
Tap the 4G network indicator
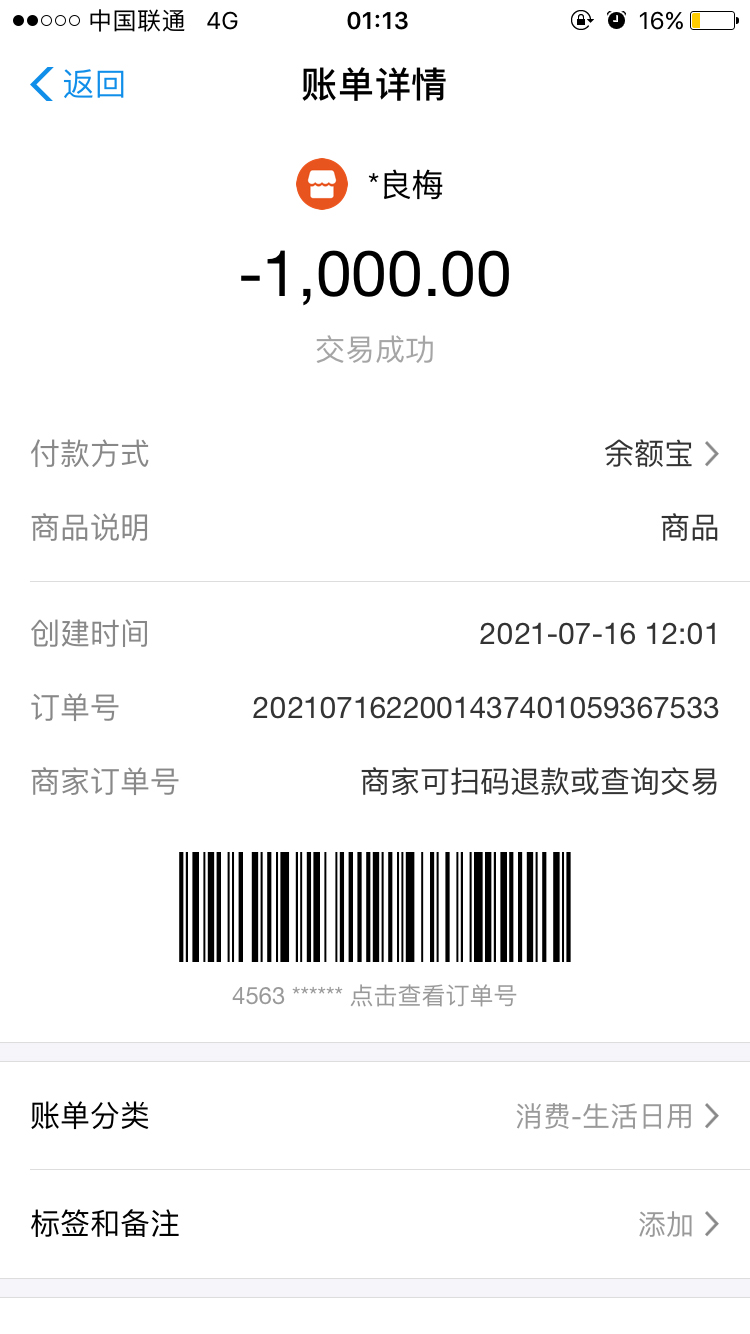point(222,18)
